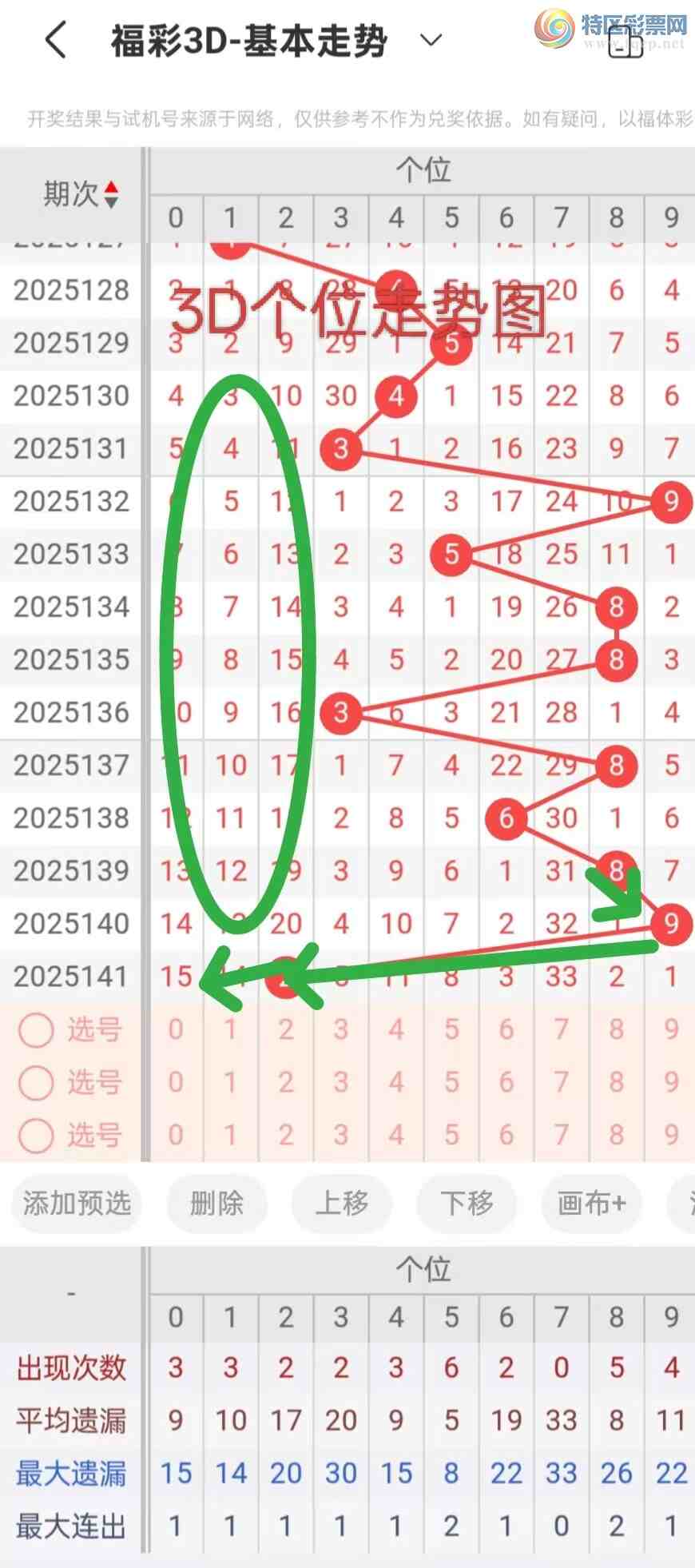Go back using the header arrow

(56, 41)
